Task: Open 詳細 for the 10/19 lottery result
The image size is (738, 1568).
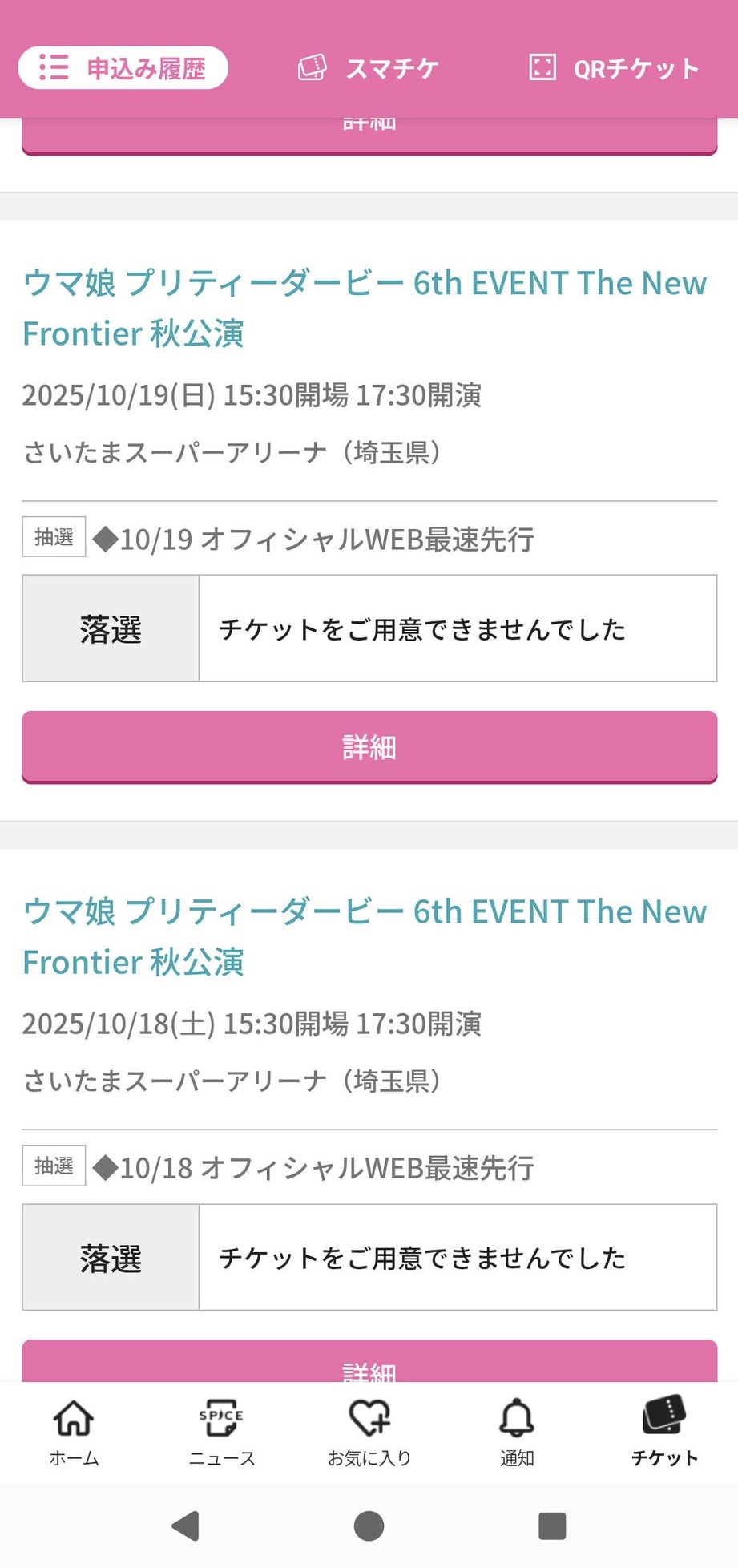Action: (369, 747)
